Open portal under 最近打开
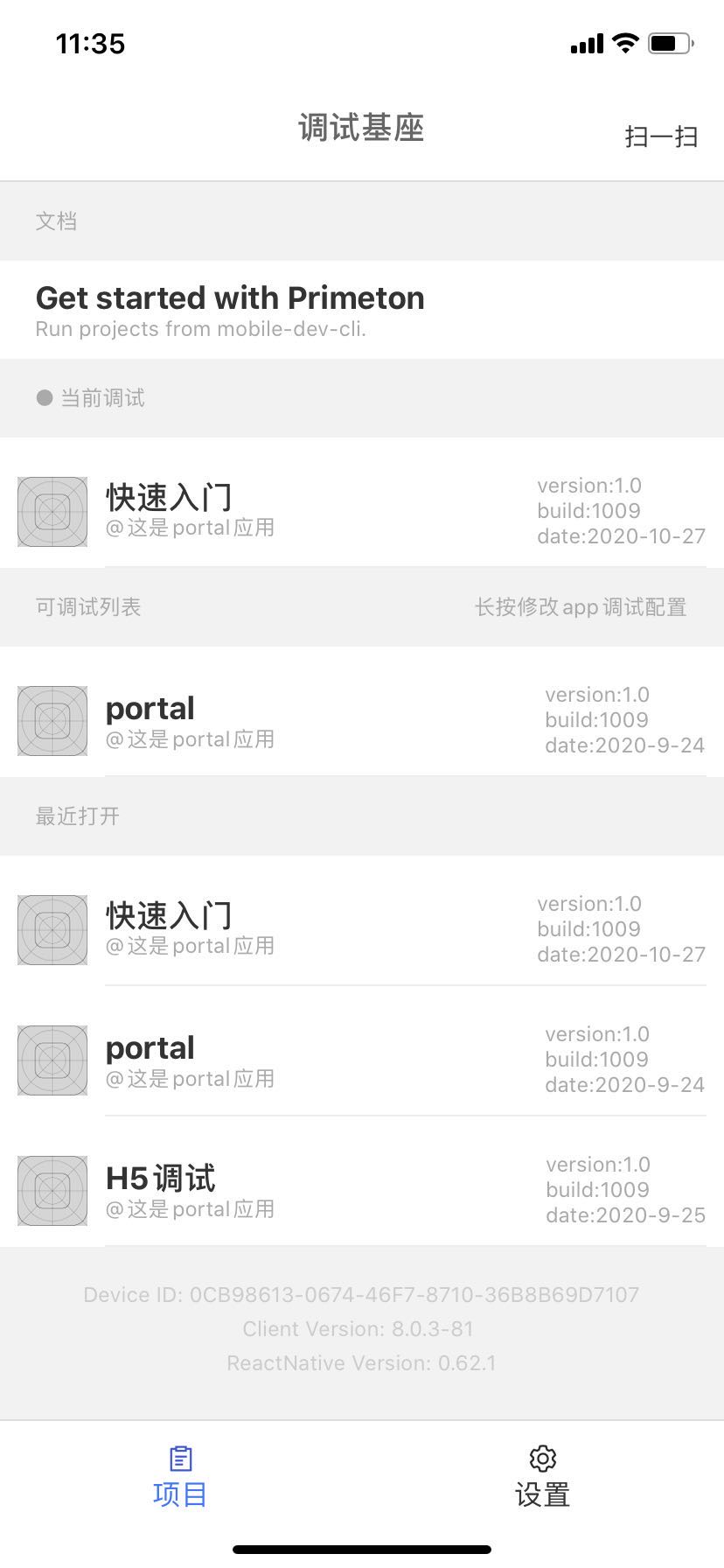Viewport: 724px width, 1568px height. pos(361,1059)
